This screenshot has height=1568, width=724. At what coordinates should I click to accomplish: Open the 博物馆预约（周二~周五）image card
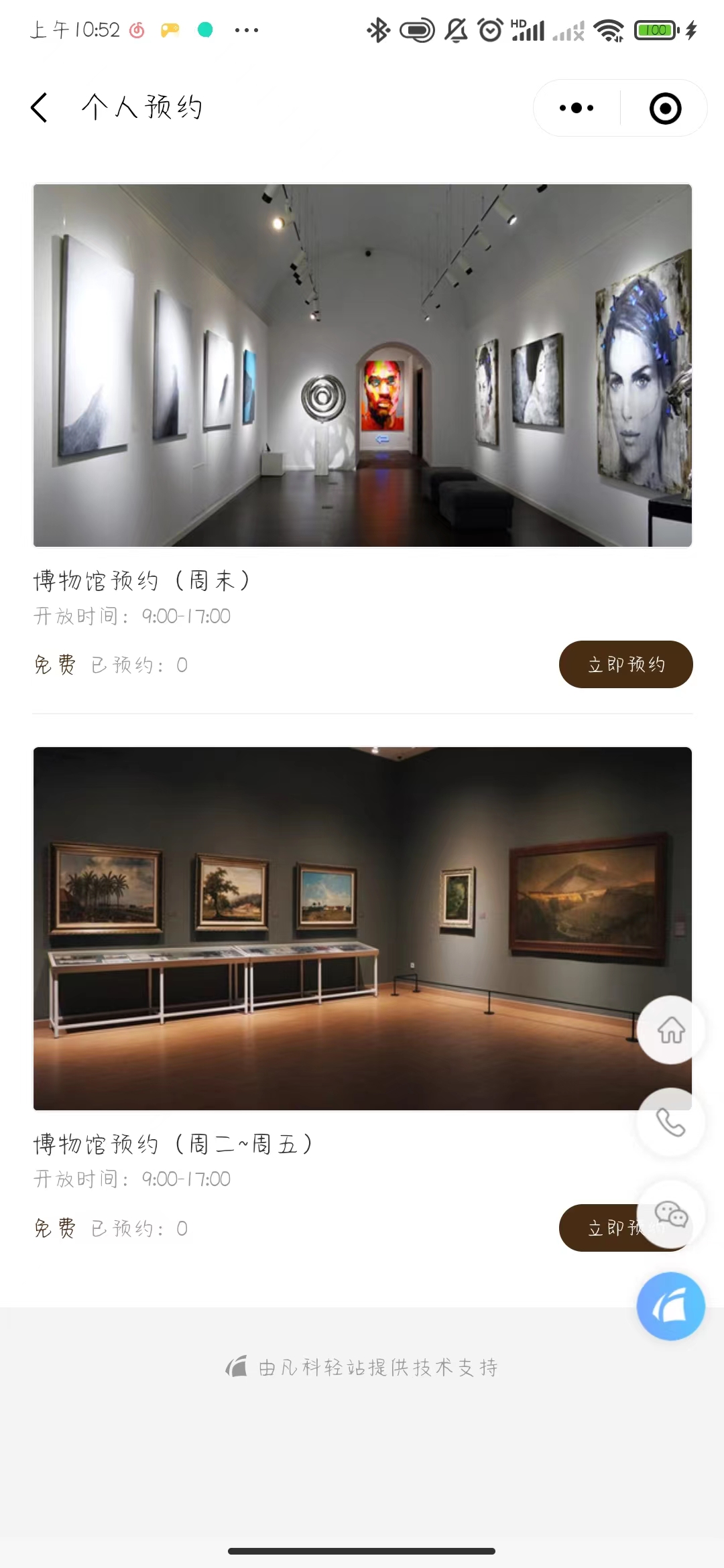tap(335, 928)
